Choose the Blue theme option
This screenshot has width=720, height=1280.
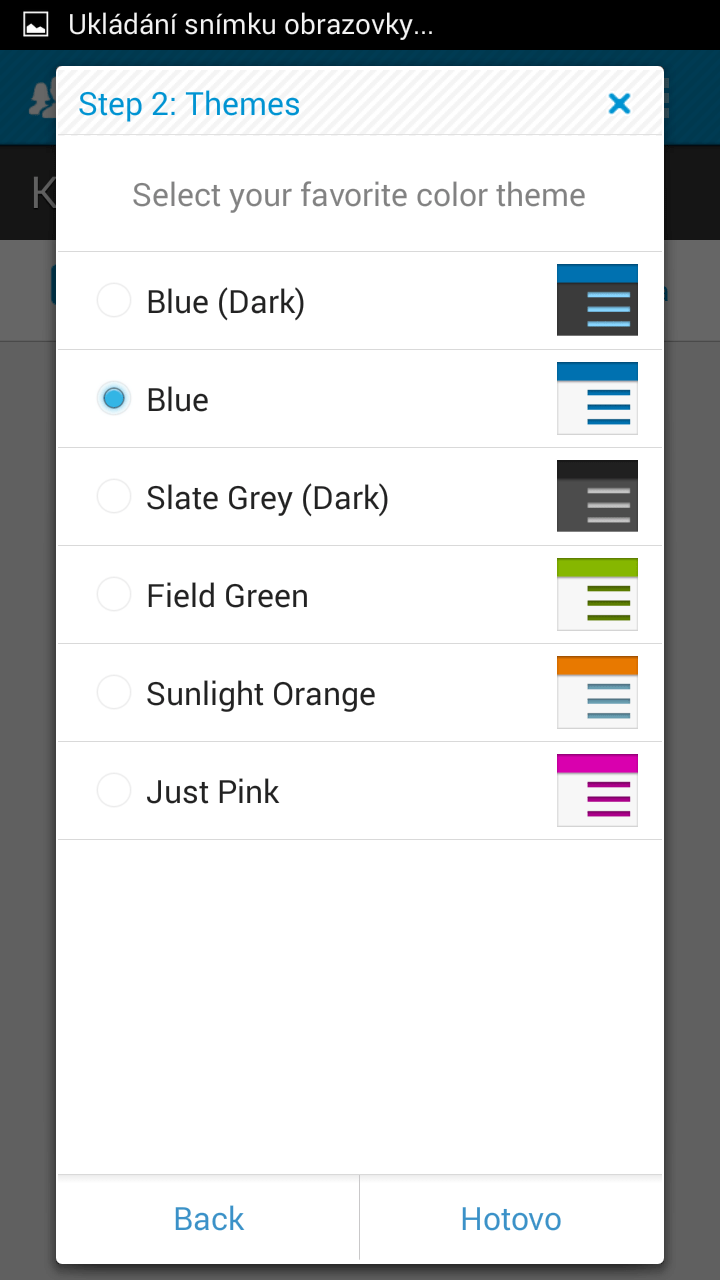coord(360,399)
